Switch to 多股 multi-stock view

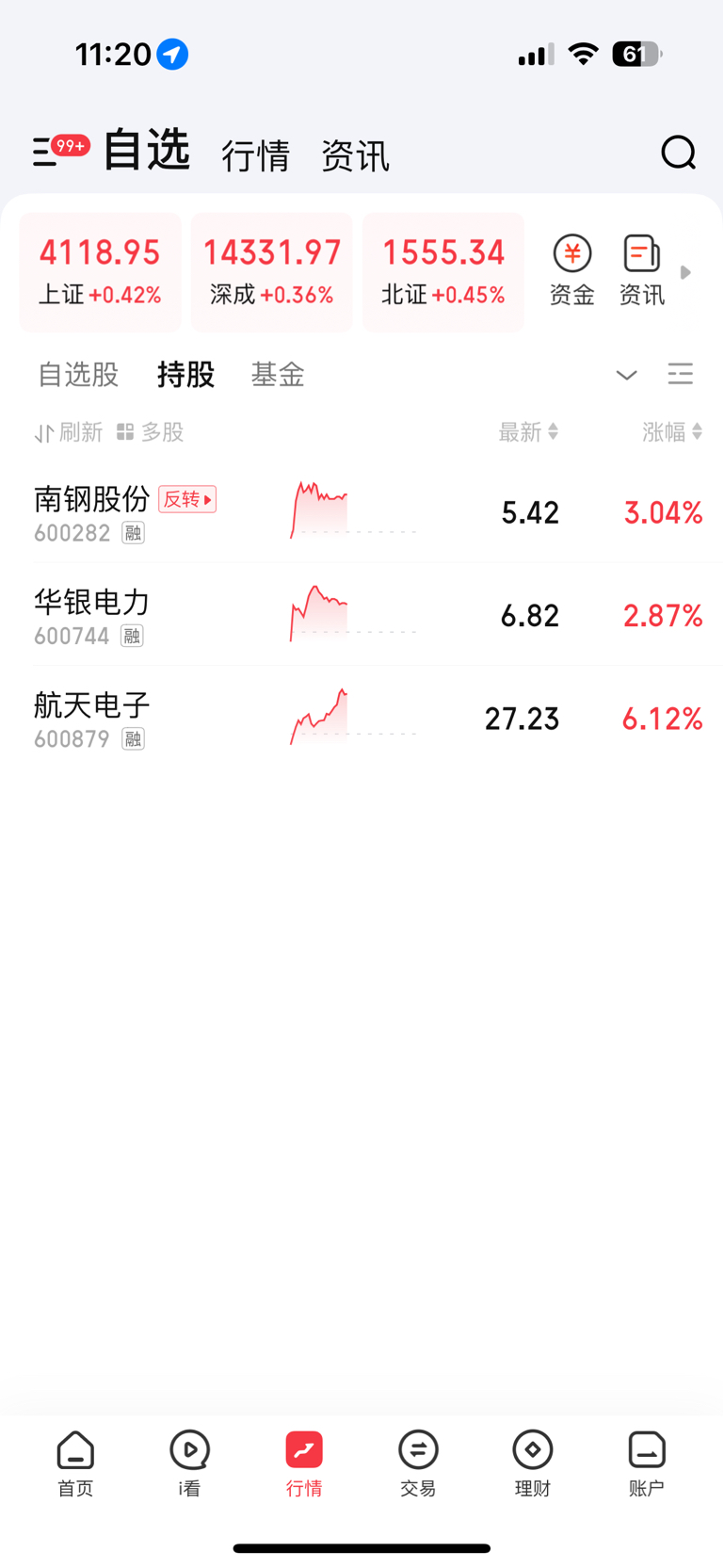tap(151, 432)
